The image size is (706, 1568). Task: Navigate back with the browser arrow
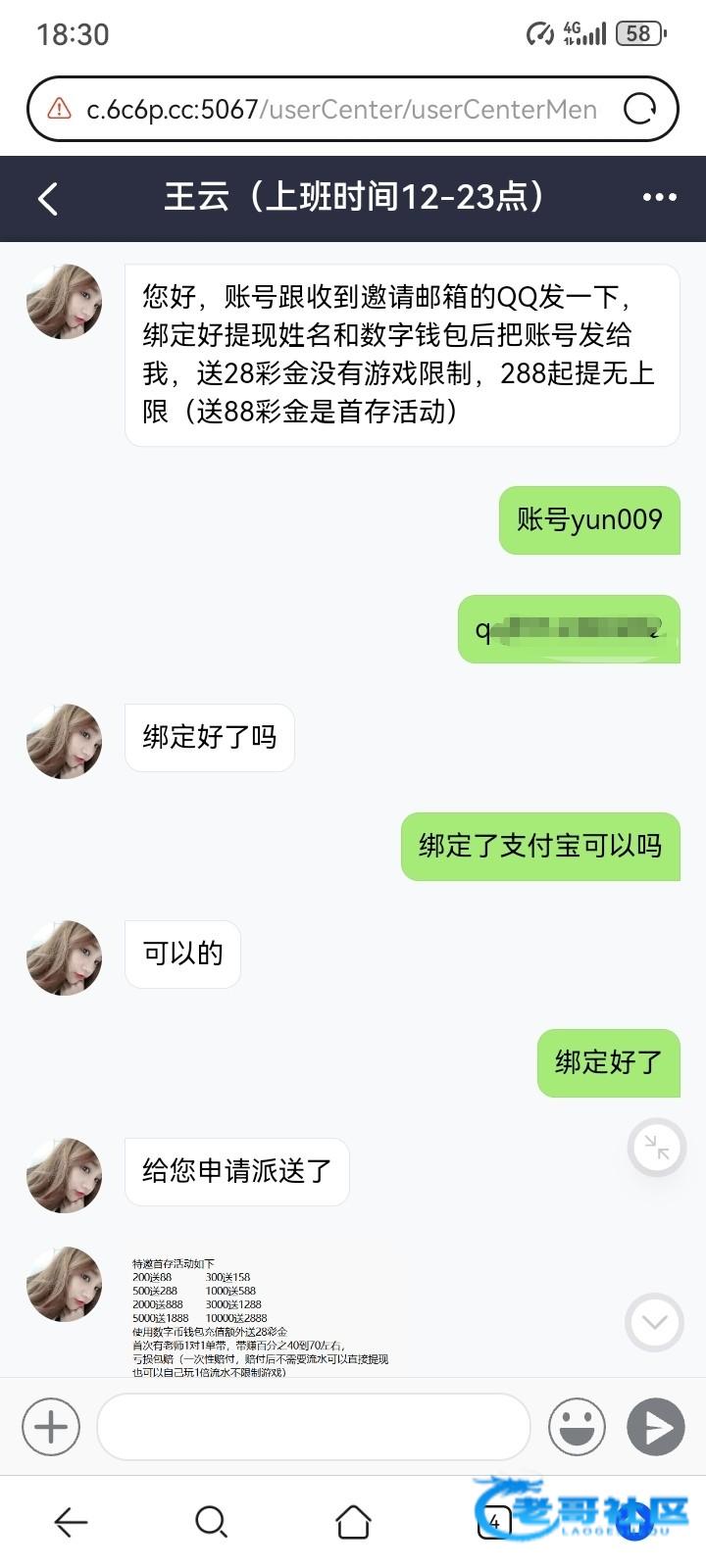point(71,1522)
